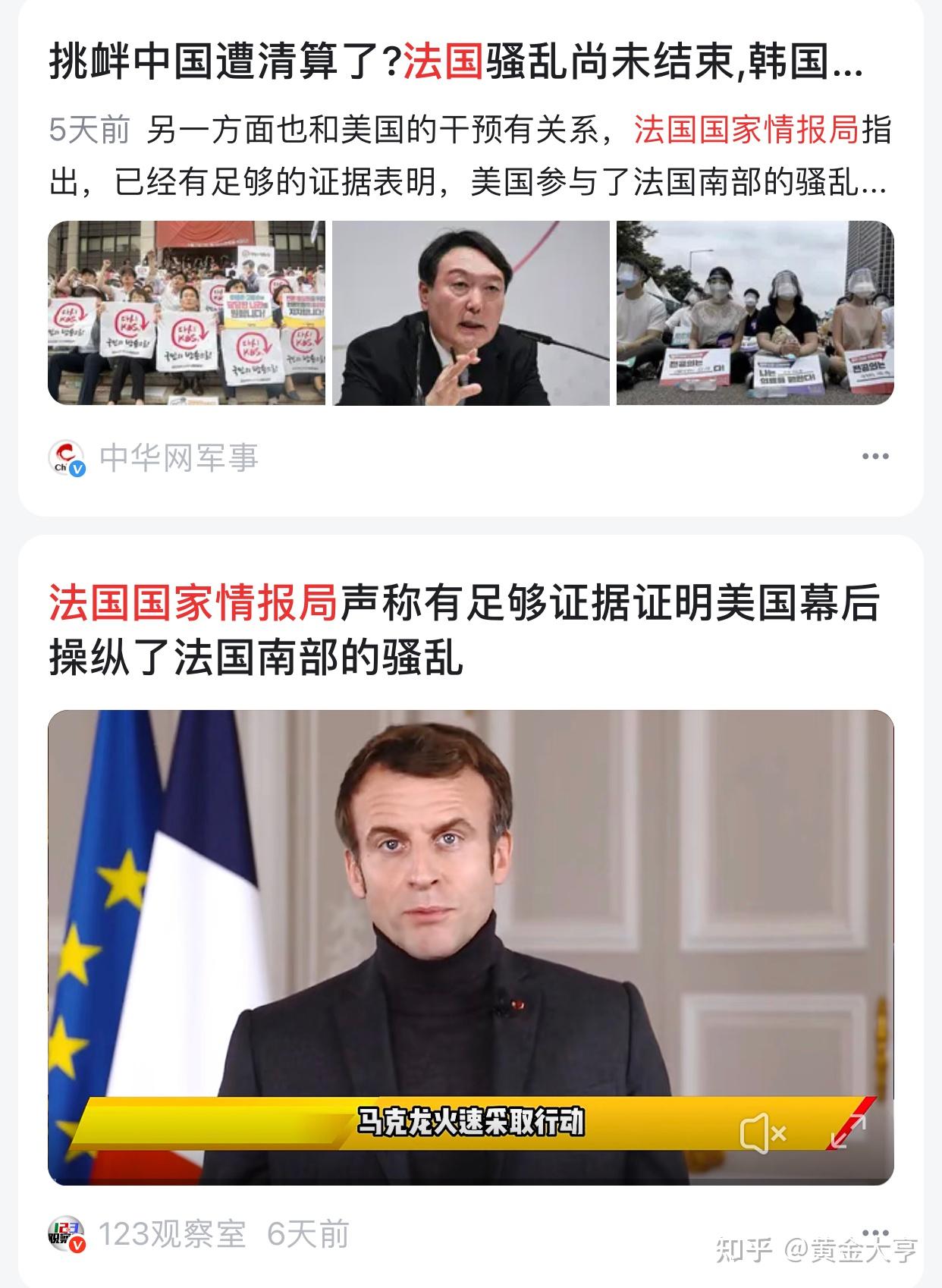Viewport: 942px width, 1288px height.
Task: Open the overflow menu on 中华网军事 card
Action: 874,457
